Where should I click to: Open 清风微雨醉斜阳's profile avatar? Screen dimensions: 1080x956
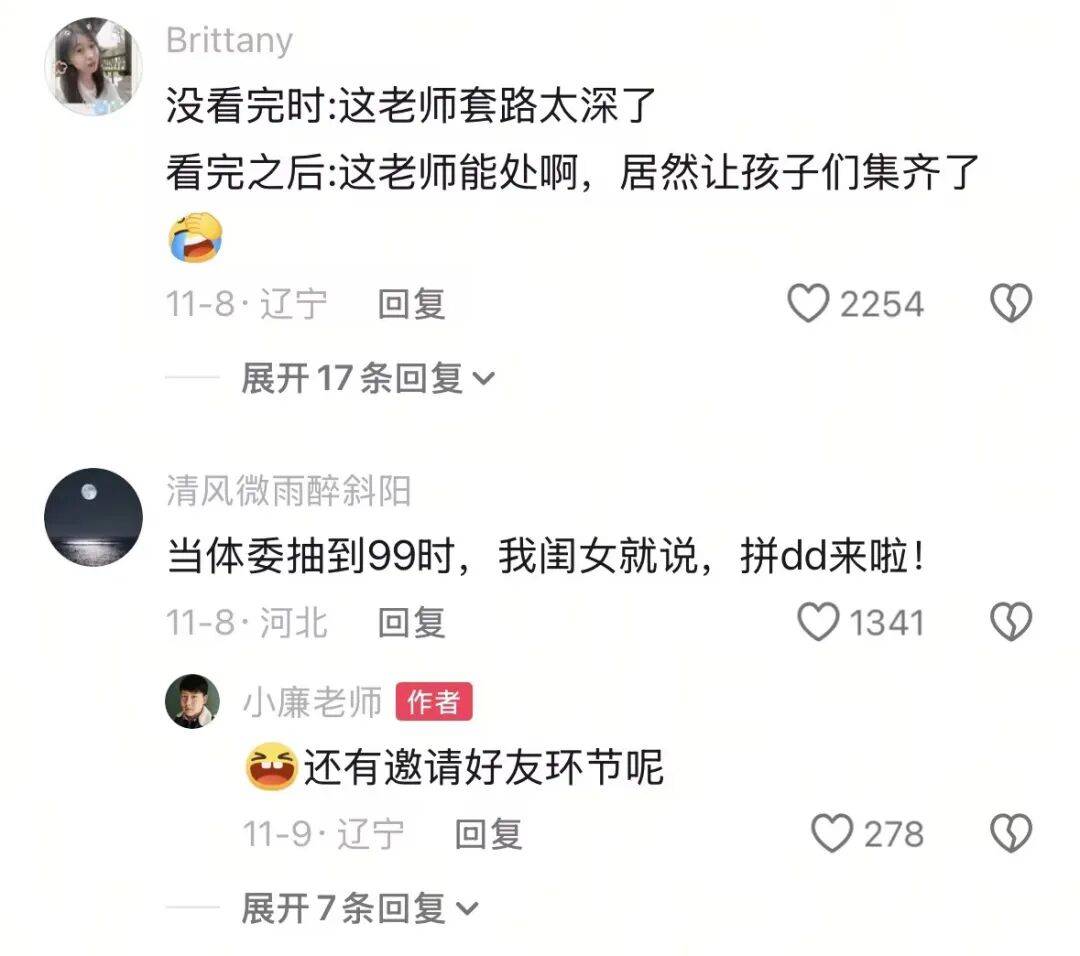[x=94, y=517]
